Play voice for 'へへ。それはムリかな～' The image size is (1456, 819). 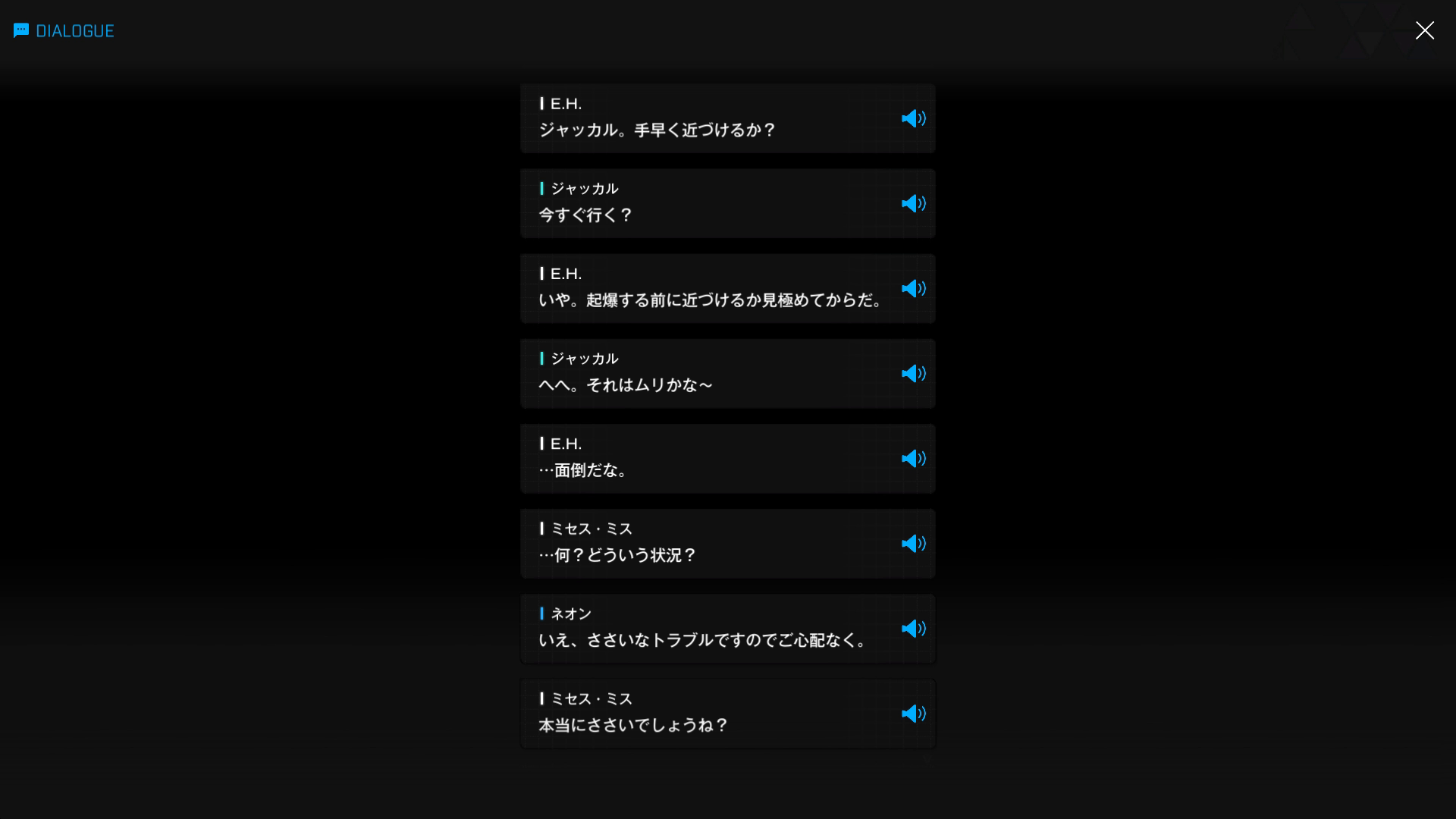coord(913,373)
